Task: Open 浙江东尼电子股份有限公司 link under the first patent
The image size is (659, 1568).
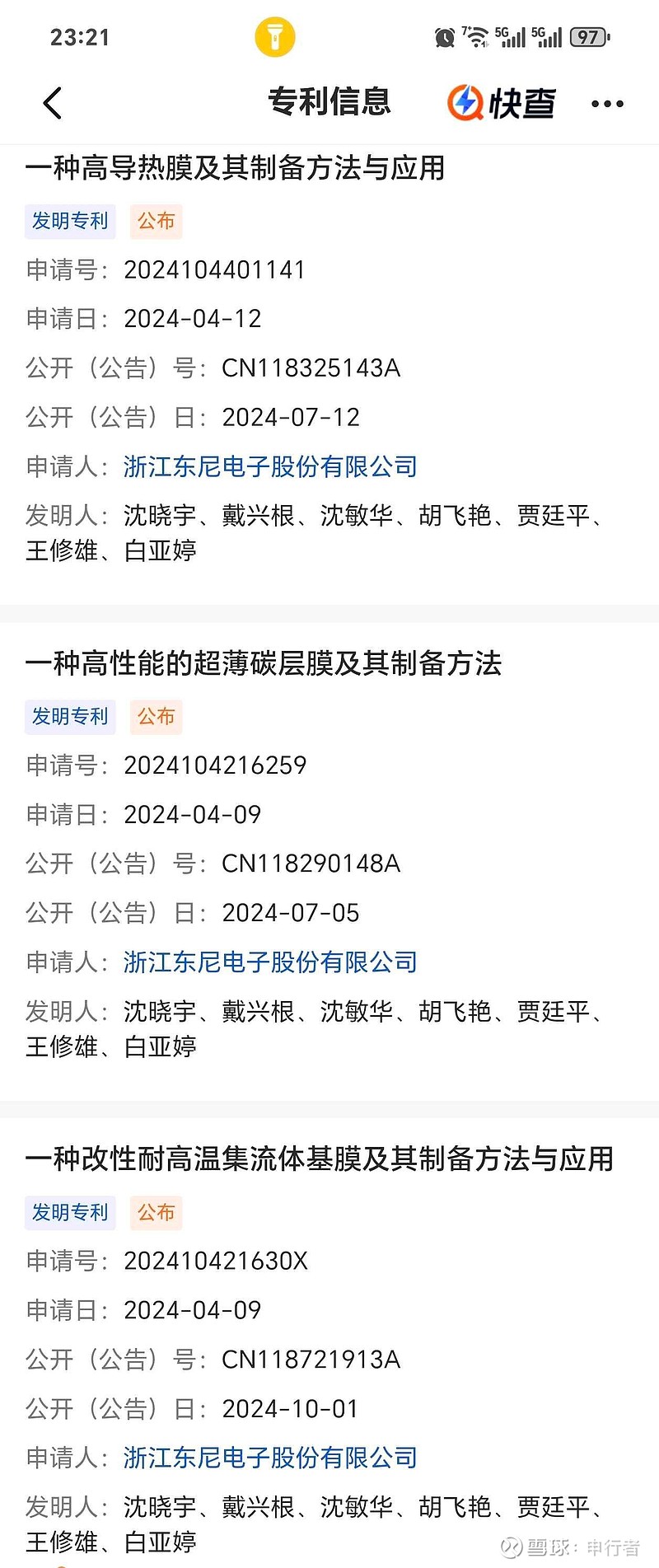Action: (270, 466)
